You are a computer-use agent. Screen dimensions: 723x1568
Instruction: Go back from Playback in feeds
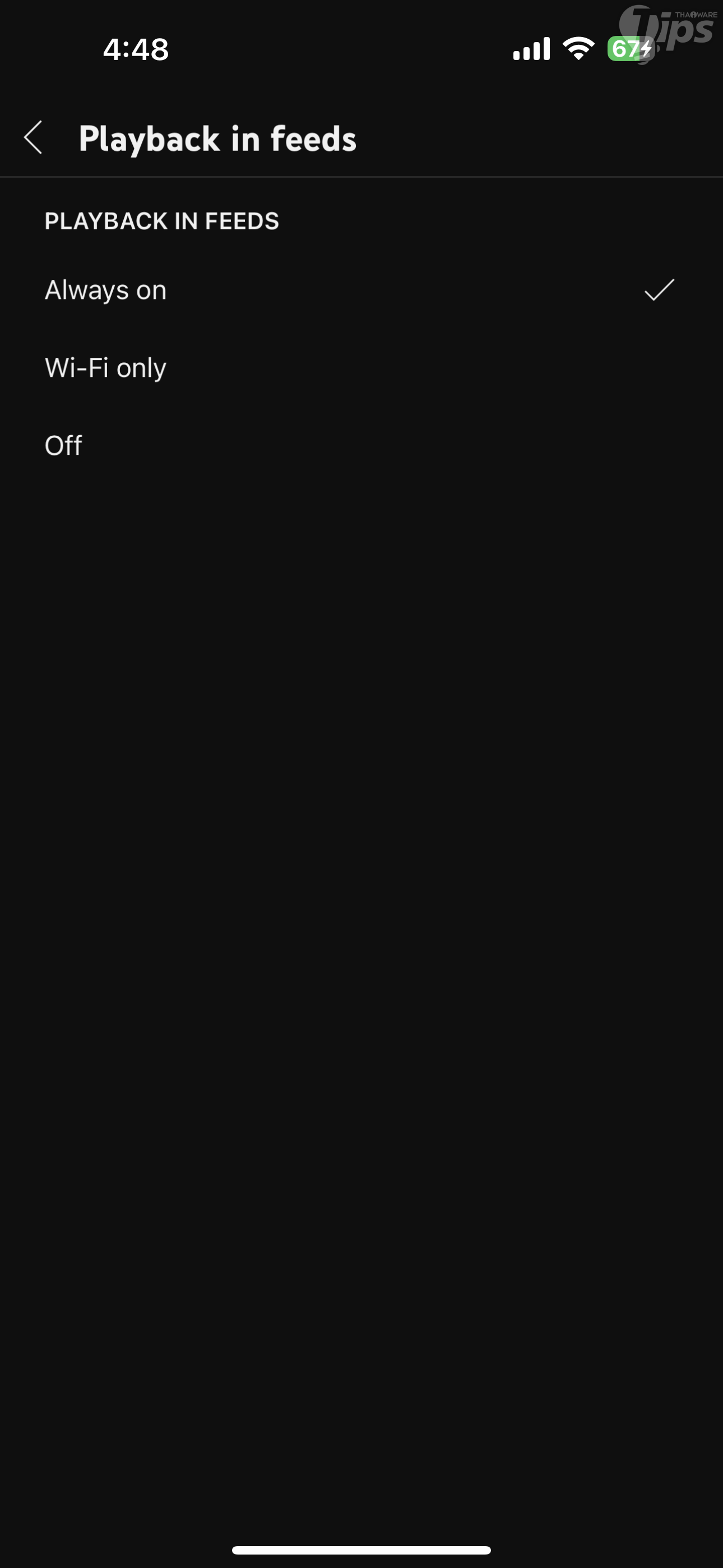(x=33, y=137)
